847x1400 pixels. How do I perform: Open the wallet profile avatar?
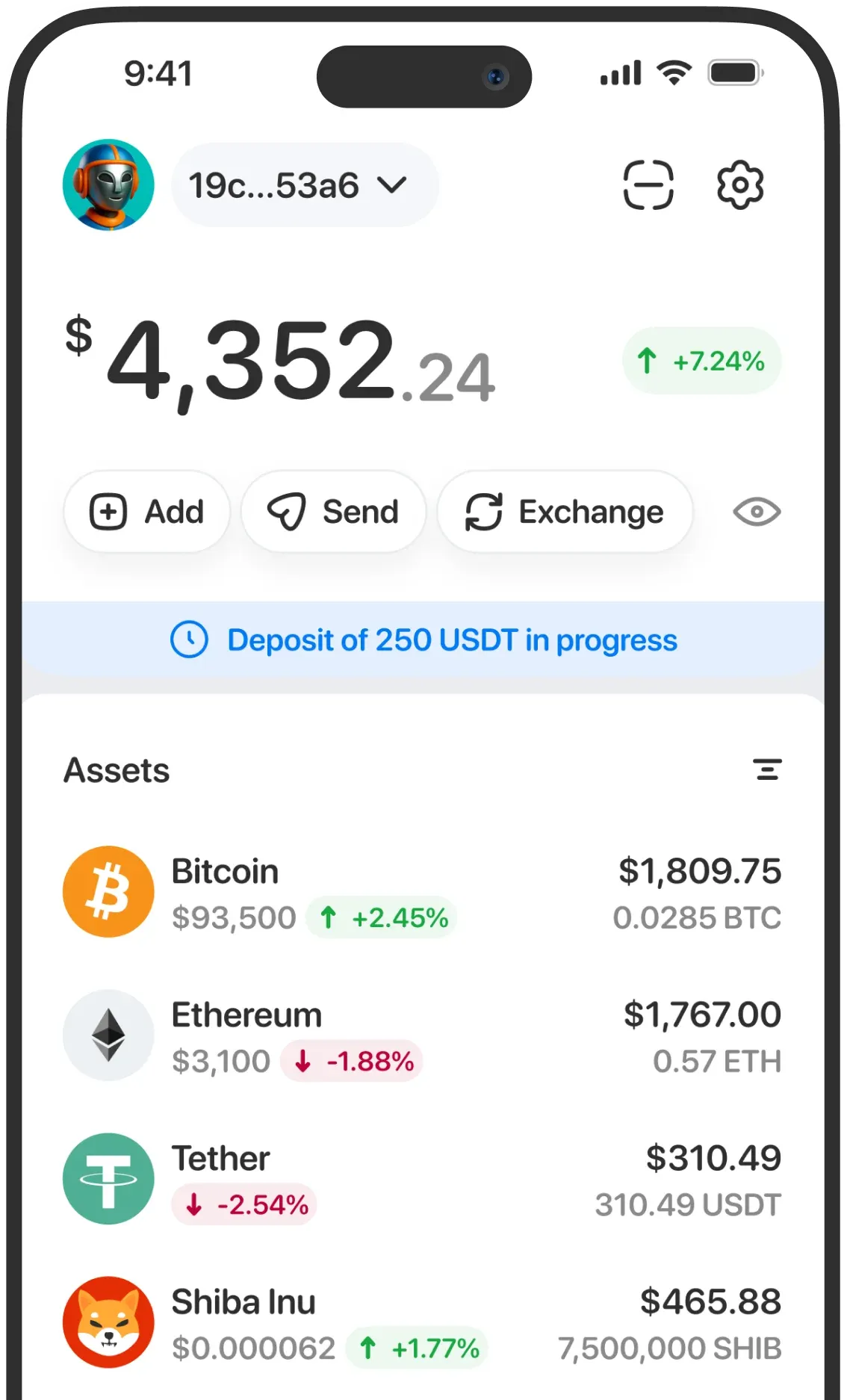tap(108, 185)
